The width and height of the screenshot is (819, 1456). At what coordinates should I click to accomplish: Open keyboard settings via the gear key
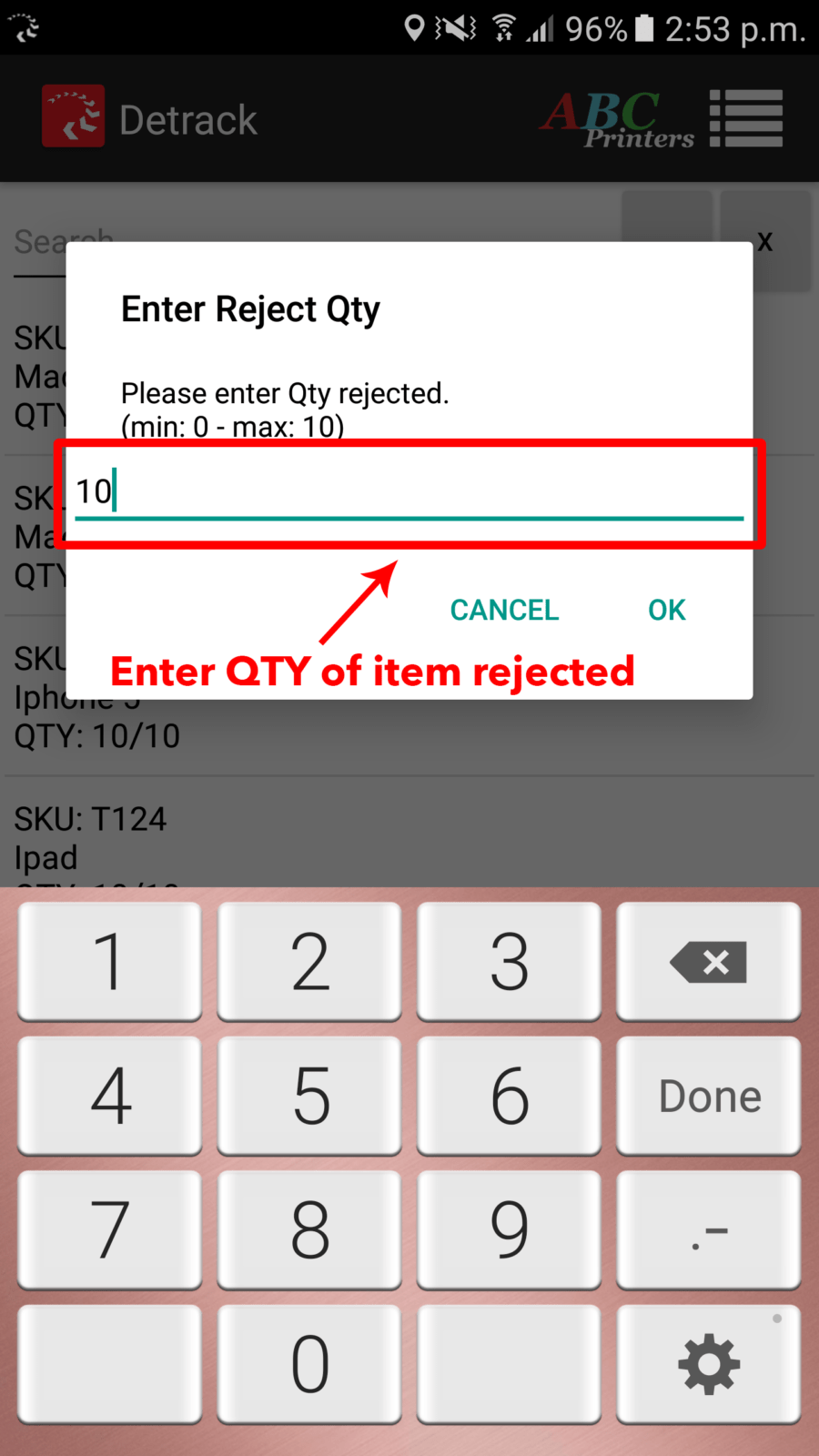click(708, 1363)
